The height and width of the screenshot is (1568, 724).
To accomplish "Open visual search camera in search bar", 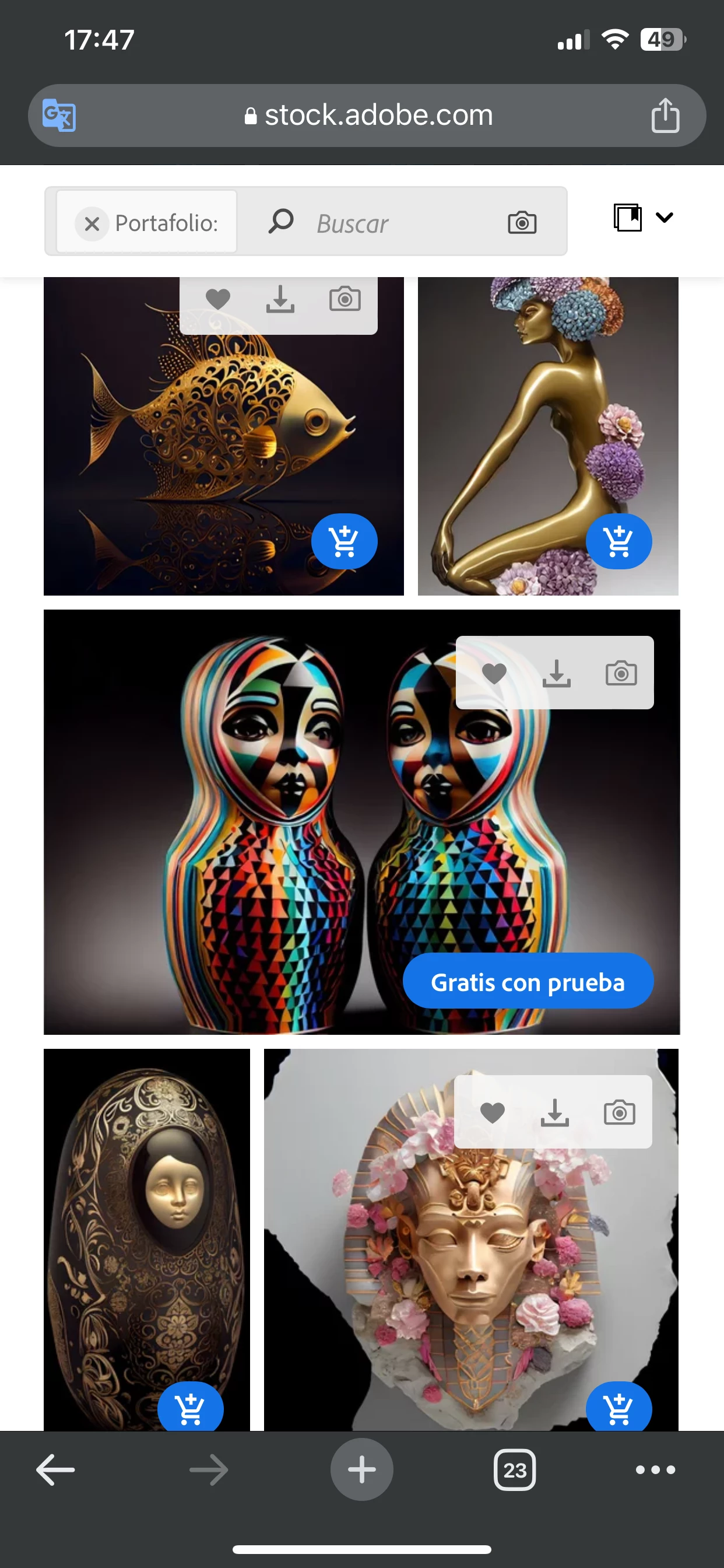I will pos(521,223).
